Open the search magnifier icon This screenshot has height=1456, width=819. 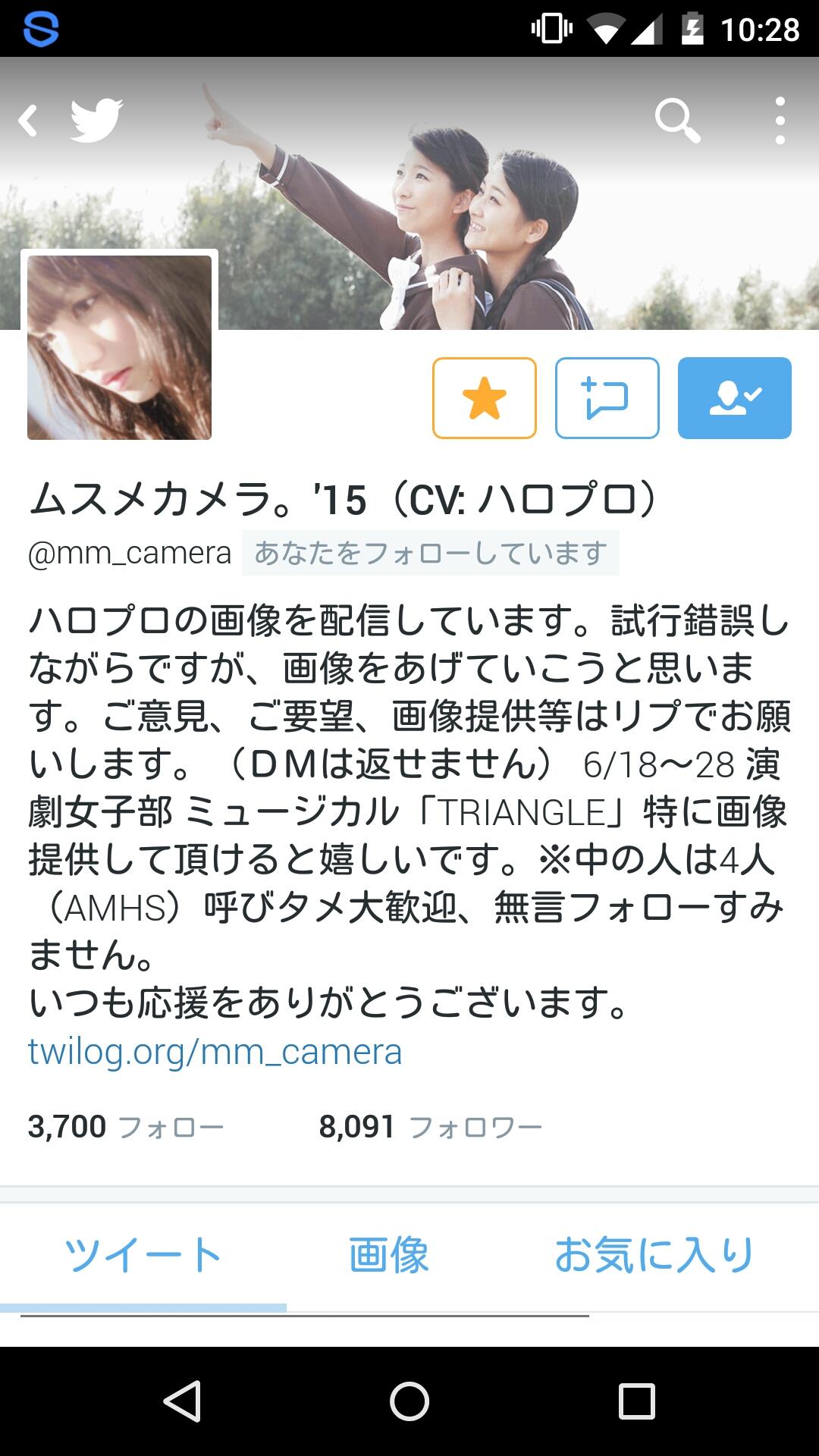click(x=676, y=121)
